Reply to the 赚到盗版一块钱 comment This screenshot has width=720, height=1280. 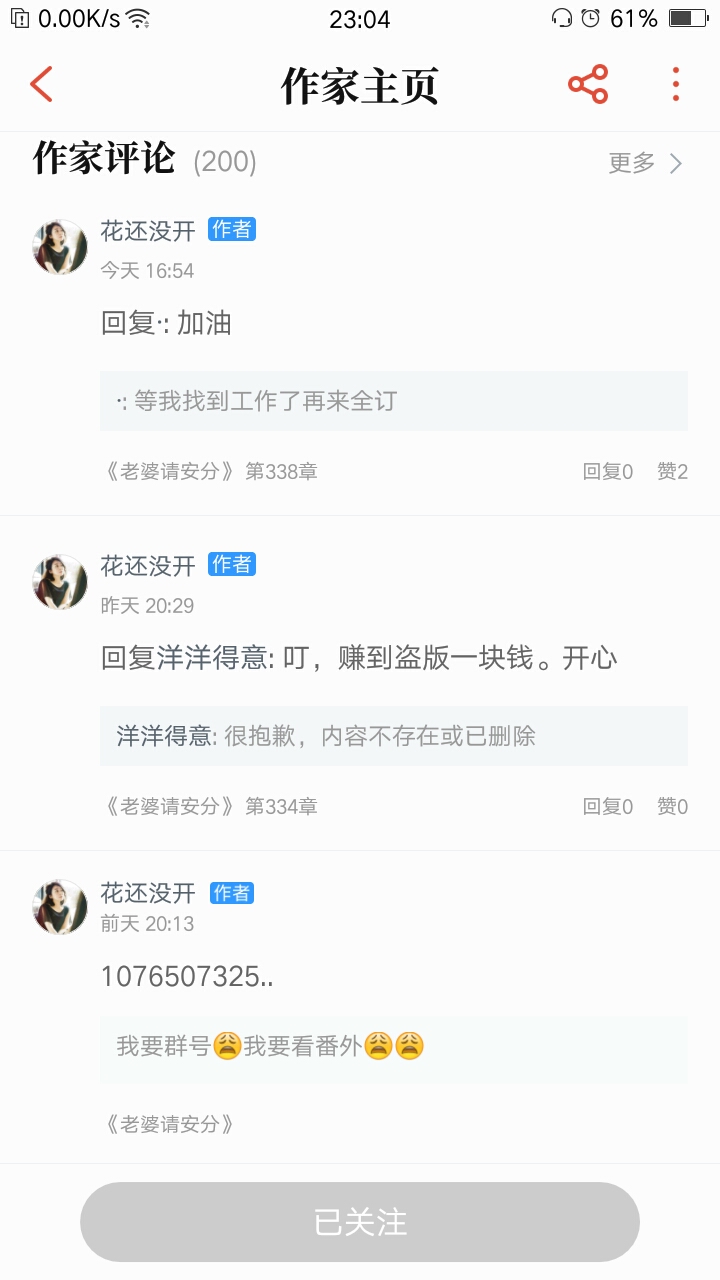(608, 806)
